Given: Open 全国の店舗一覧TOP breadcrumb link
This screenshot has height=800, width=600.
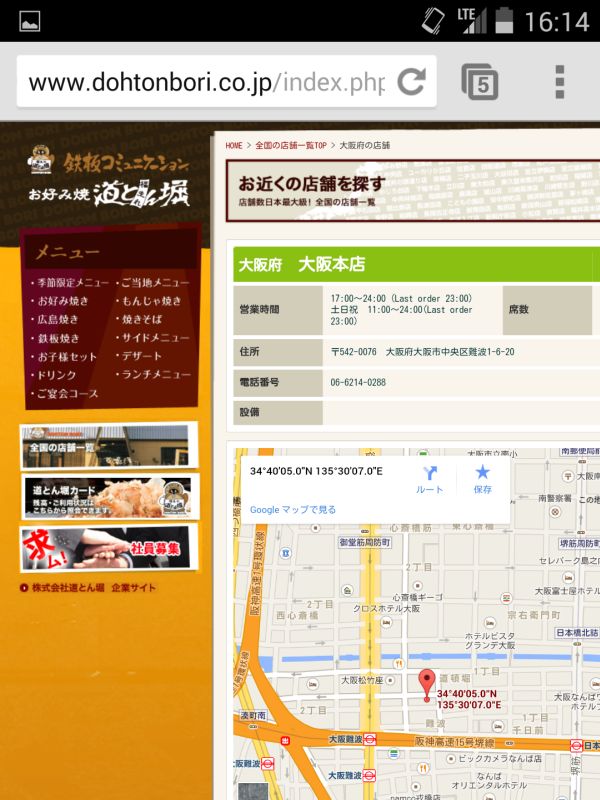Looking at the screenshot, I should pos(290,146).
